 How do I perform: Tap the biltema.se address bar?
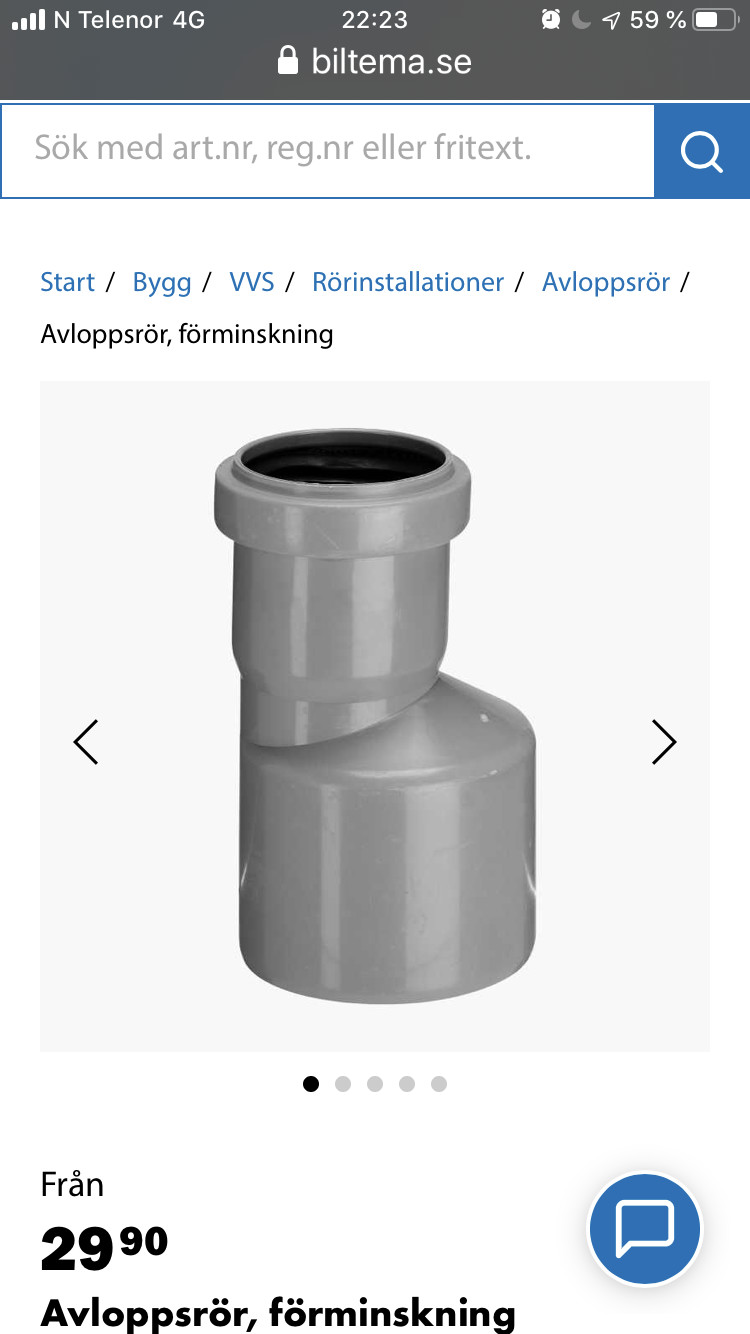click(375, 62)
